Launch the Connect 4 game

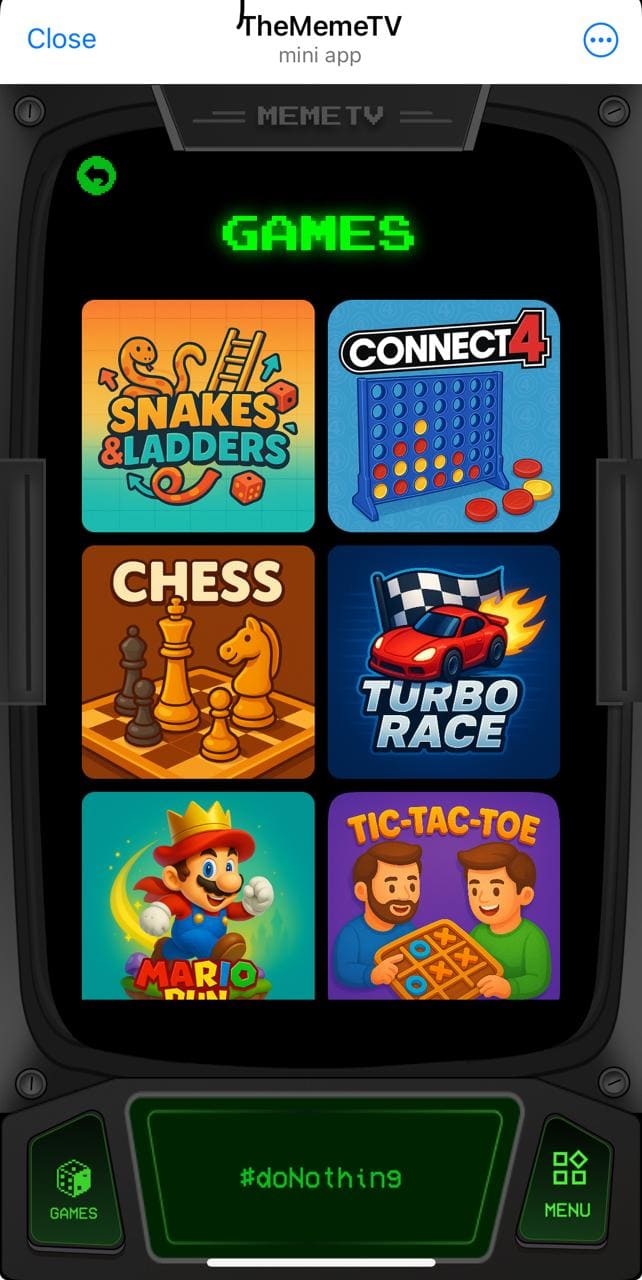coord(444,415)
